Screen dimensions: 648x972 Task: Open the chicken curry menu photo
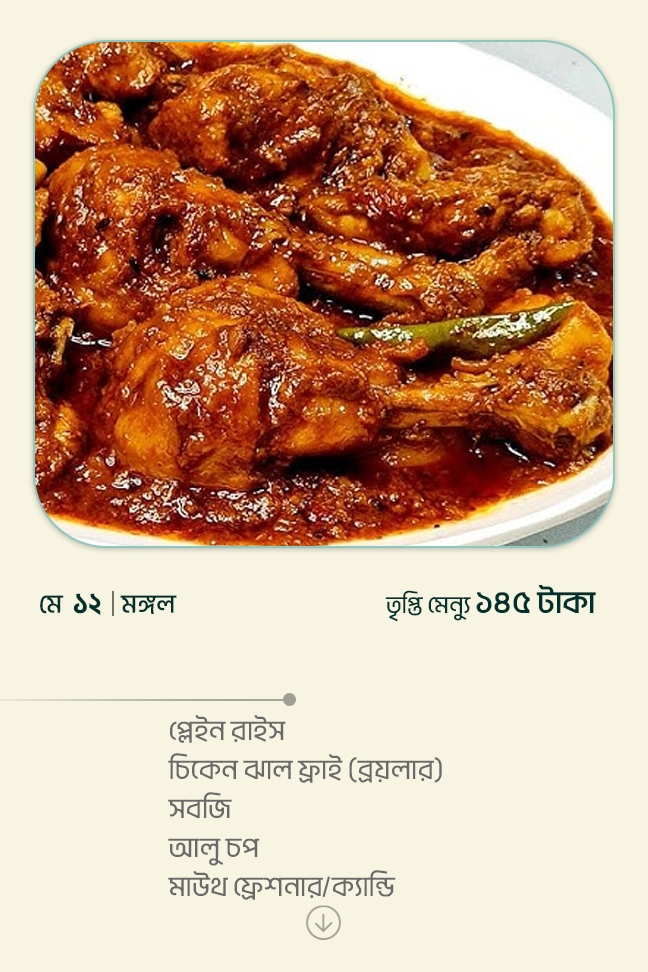click(x=324, y=294)
